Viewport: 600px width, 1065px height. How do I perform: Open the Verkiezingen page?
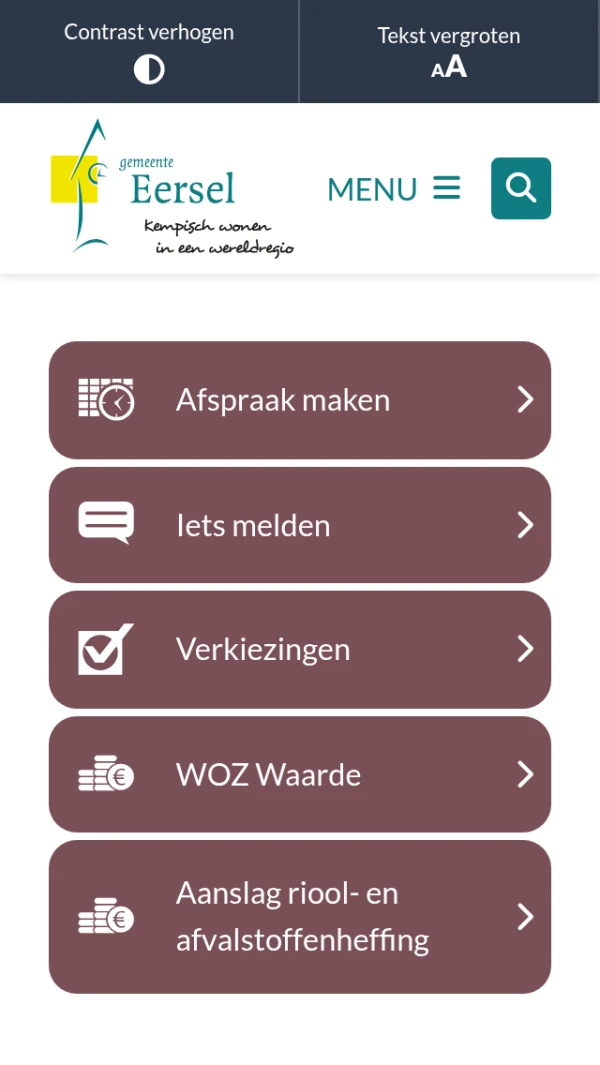[300, 650]
